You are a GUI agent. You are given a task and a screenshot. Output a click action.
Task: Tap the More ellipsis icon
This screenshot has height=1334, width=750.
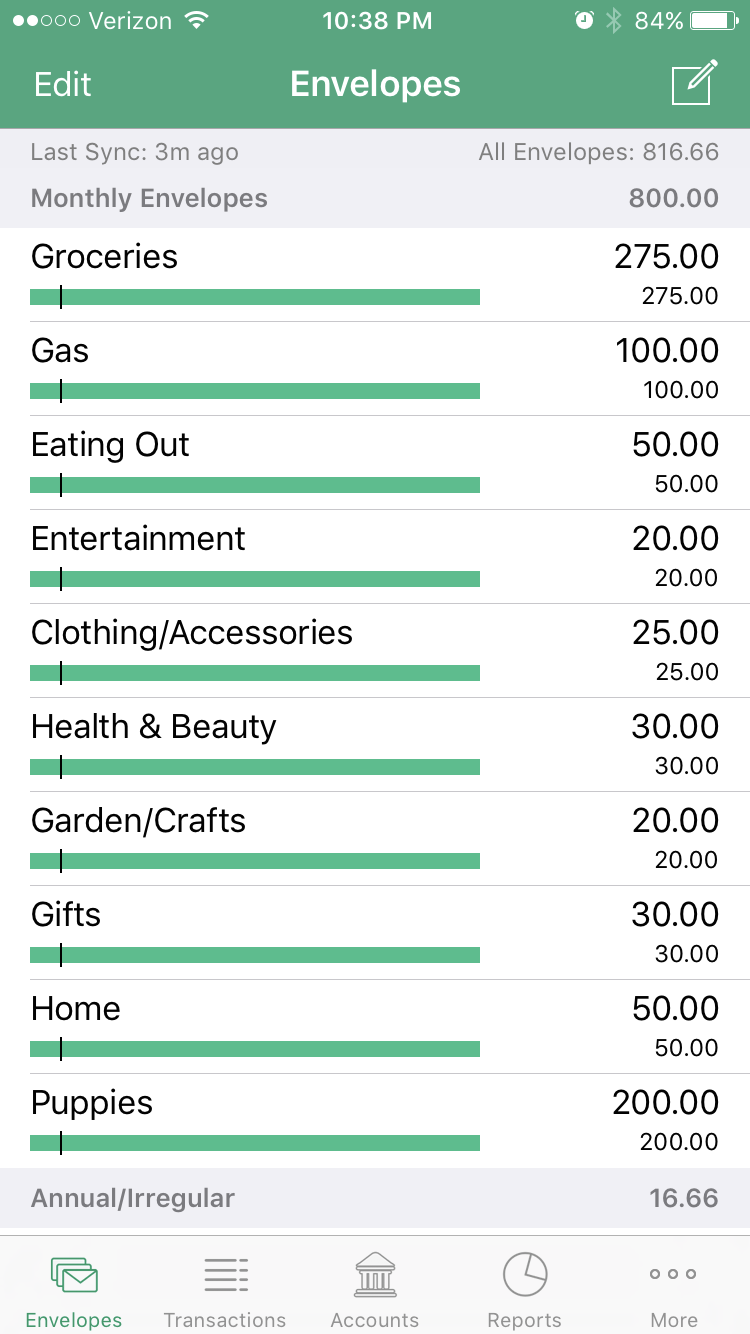[x=672, y=1272]
